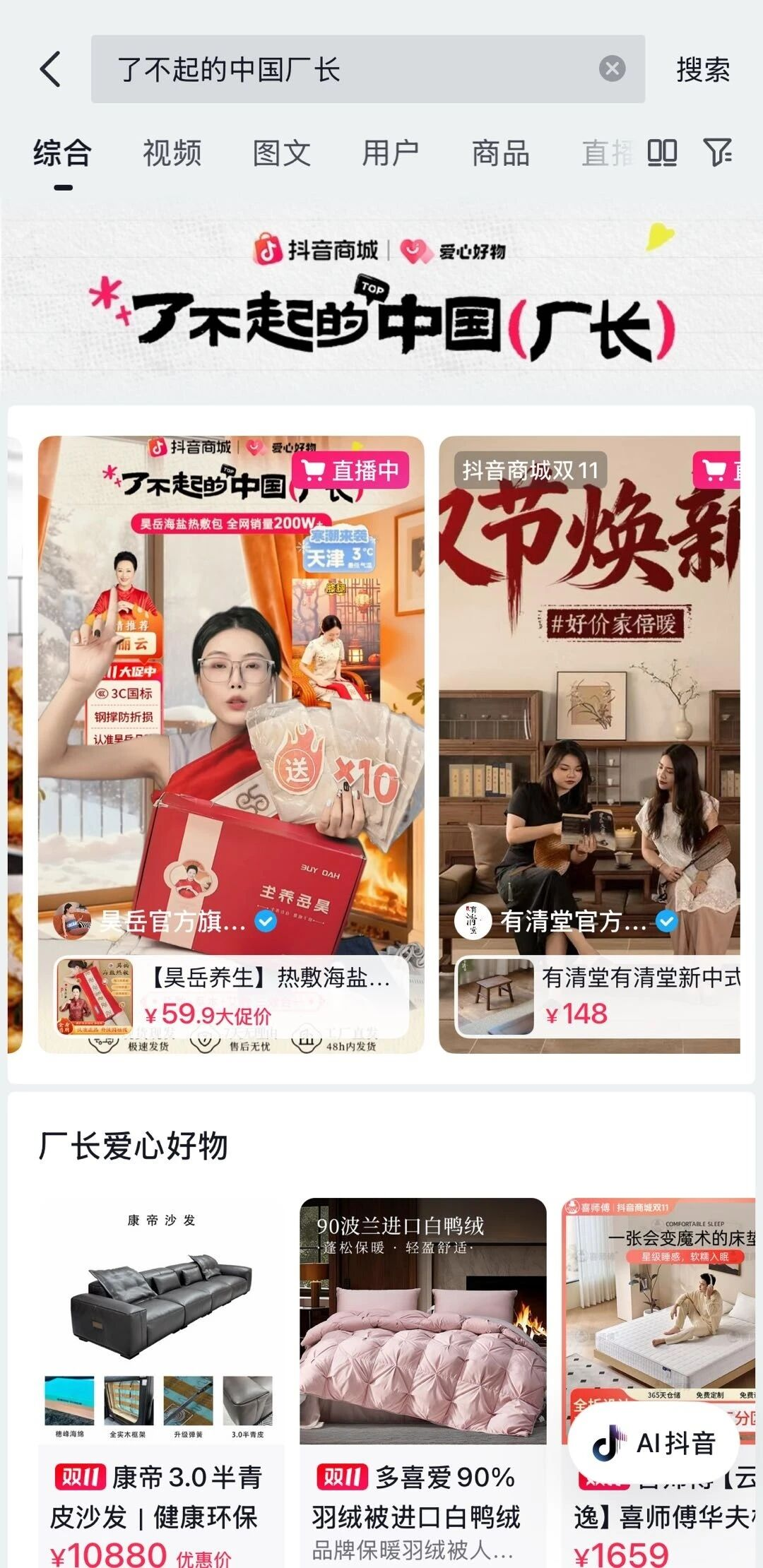Open the 有清堂新中式 ¥148 product card

598,997
